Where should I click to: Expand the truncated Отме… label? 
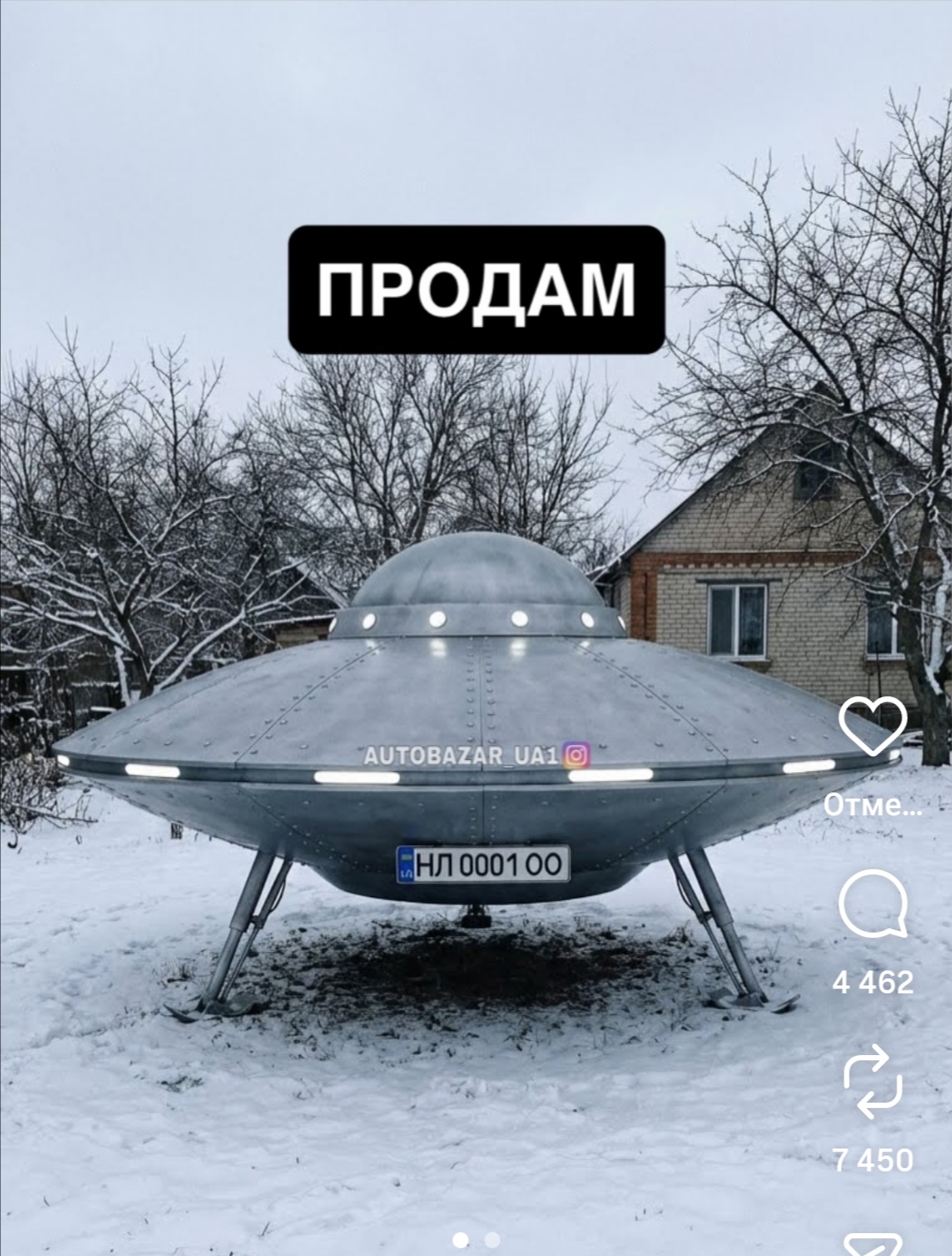(873, 804)
